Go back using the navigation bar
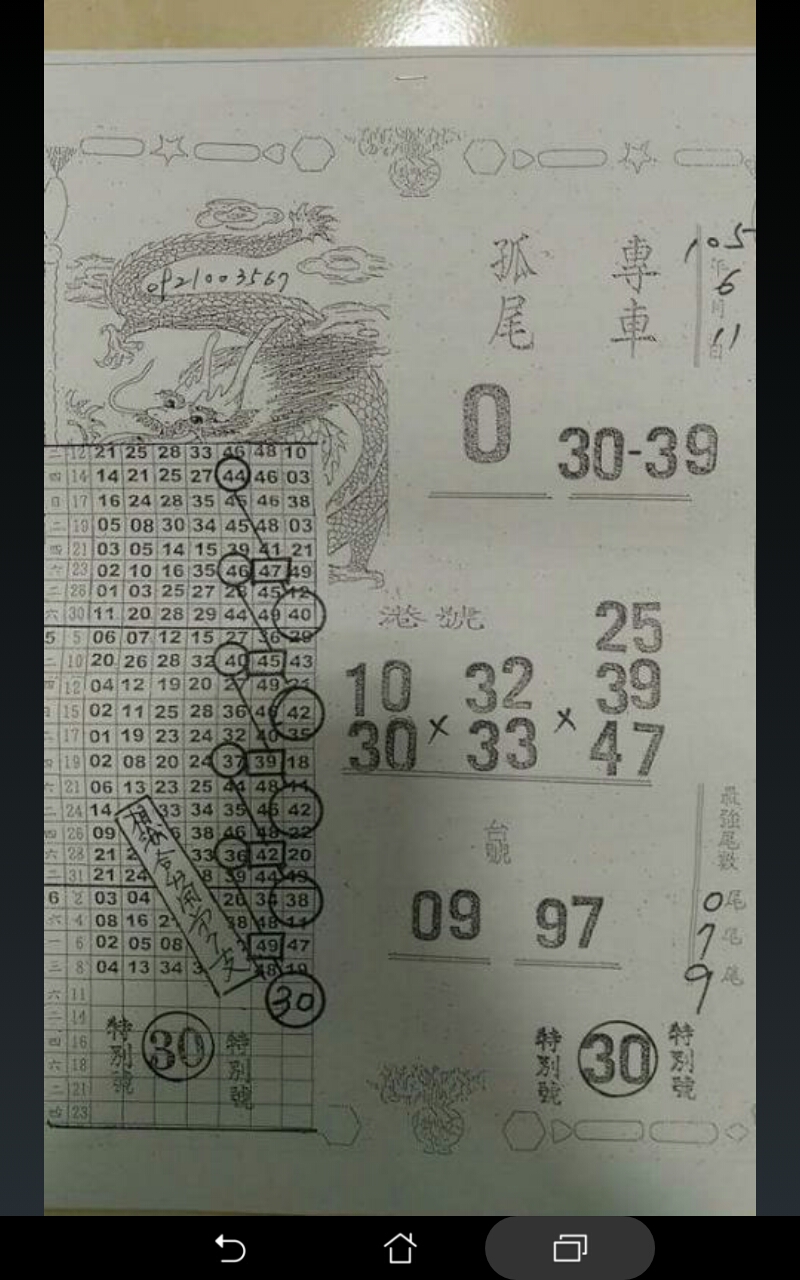Screen dimensions: 800x1280 [x=230, y=1248]
